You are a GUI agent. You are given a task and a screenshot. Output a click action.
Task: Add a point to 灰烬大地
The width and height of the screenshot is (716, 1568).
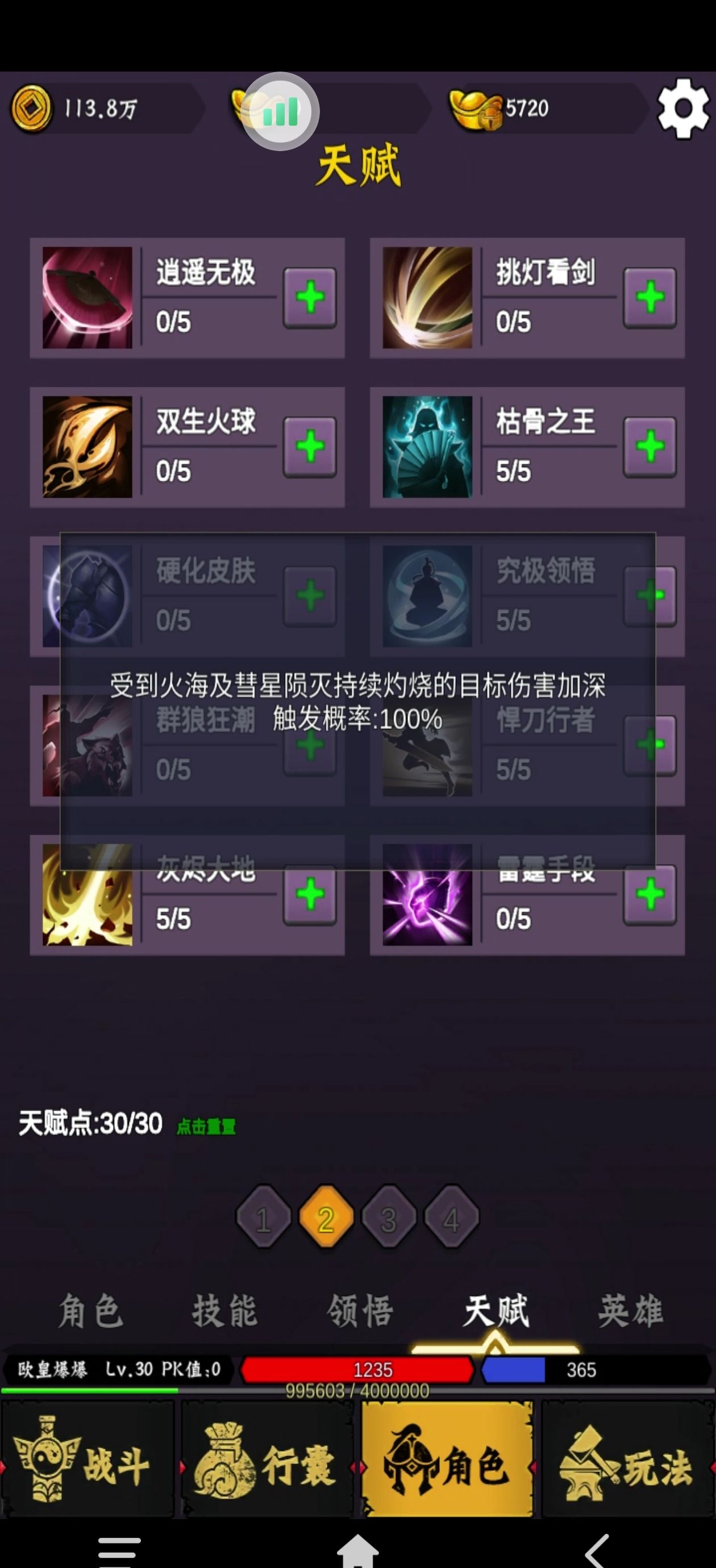pyautogui.click(x=310, y=895)
